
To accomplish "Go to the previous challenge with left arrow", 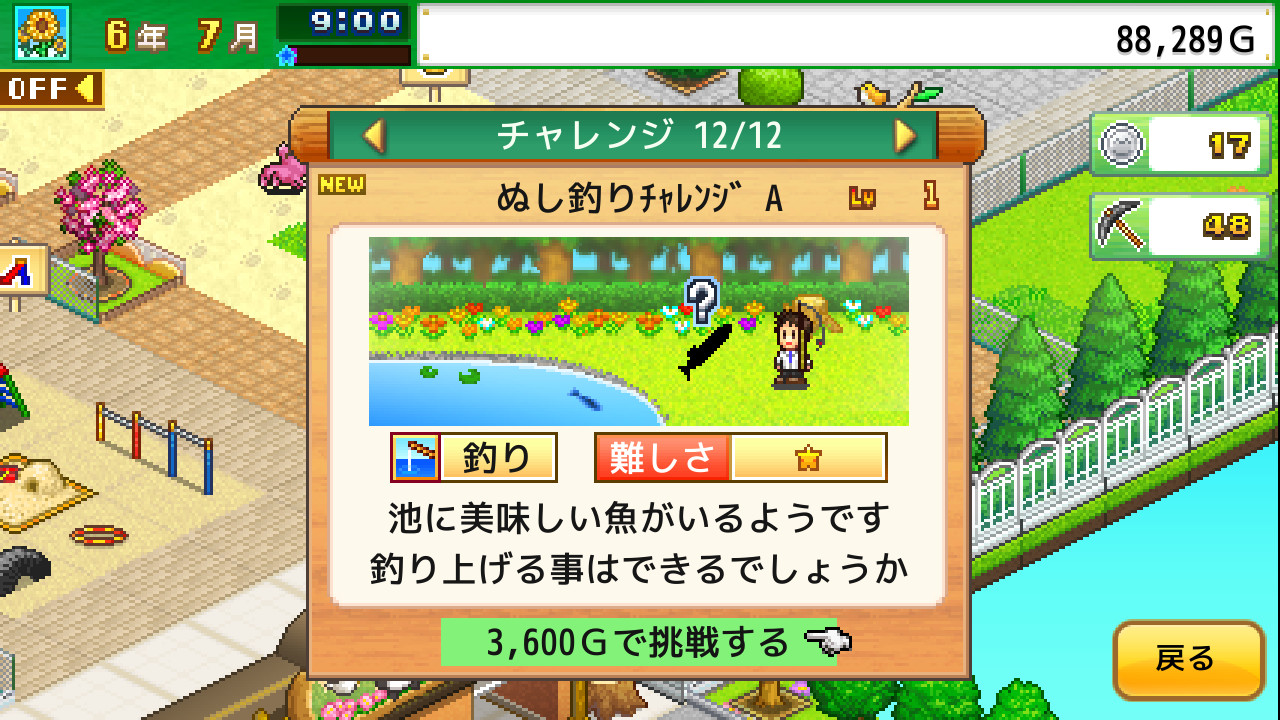I will click(x=374, y=136).
